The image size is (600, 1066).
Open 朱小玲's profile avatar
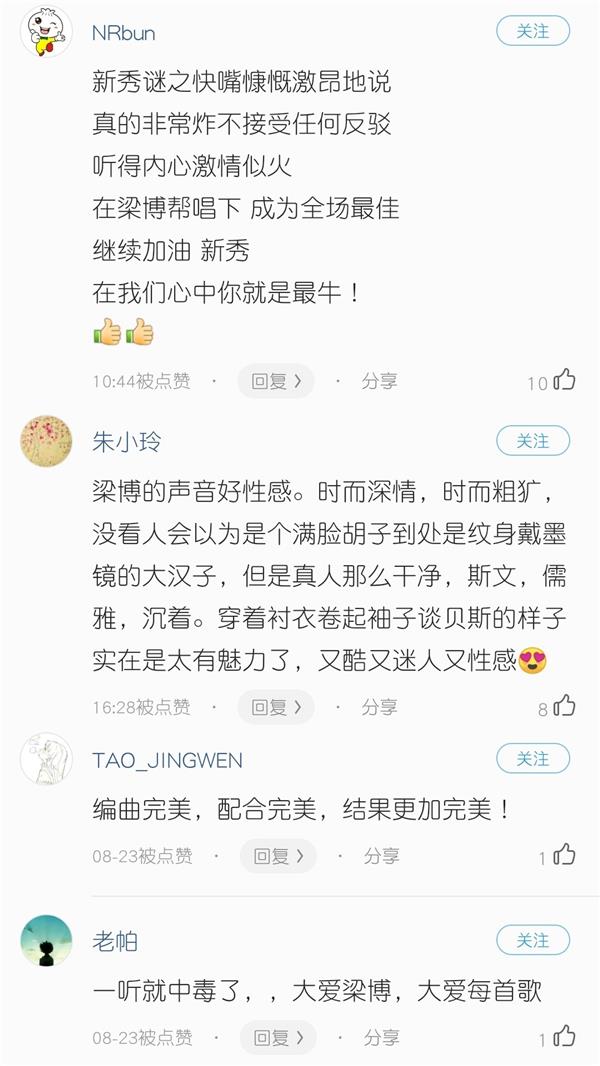[46, 441]
